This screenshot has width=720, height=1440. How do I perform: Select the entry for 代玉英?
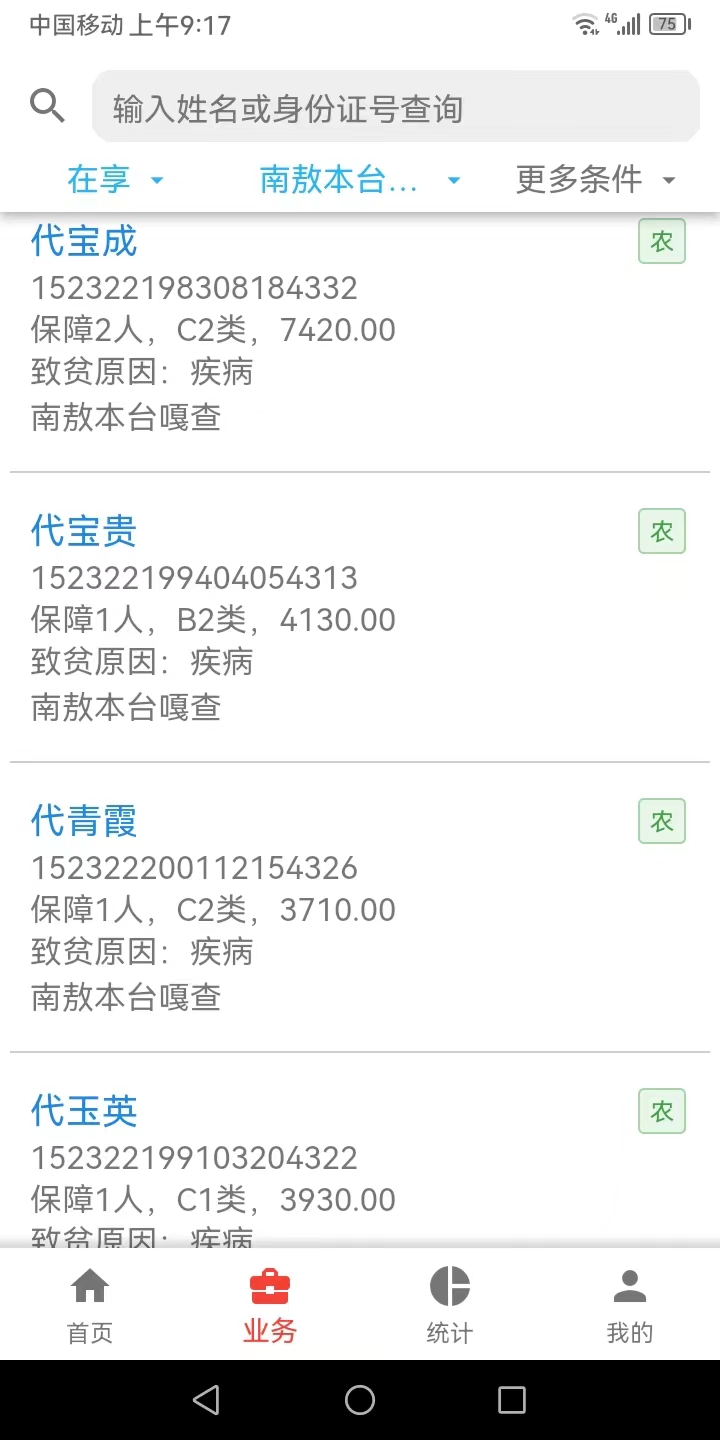pos(360,1150)
